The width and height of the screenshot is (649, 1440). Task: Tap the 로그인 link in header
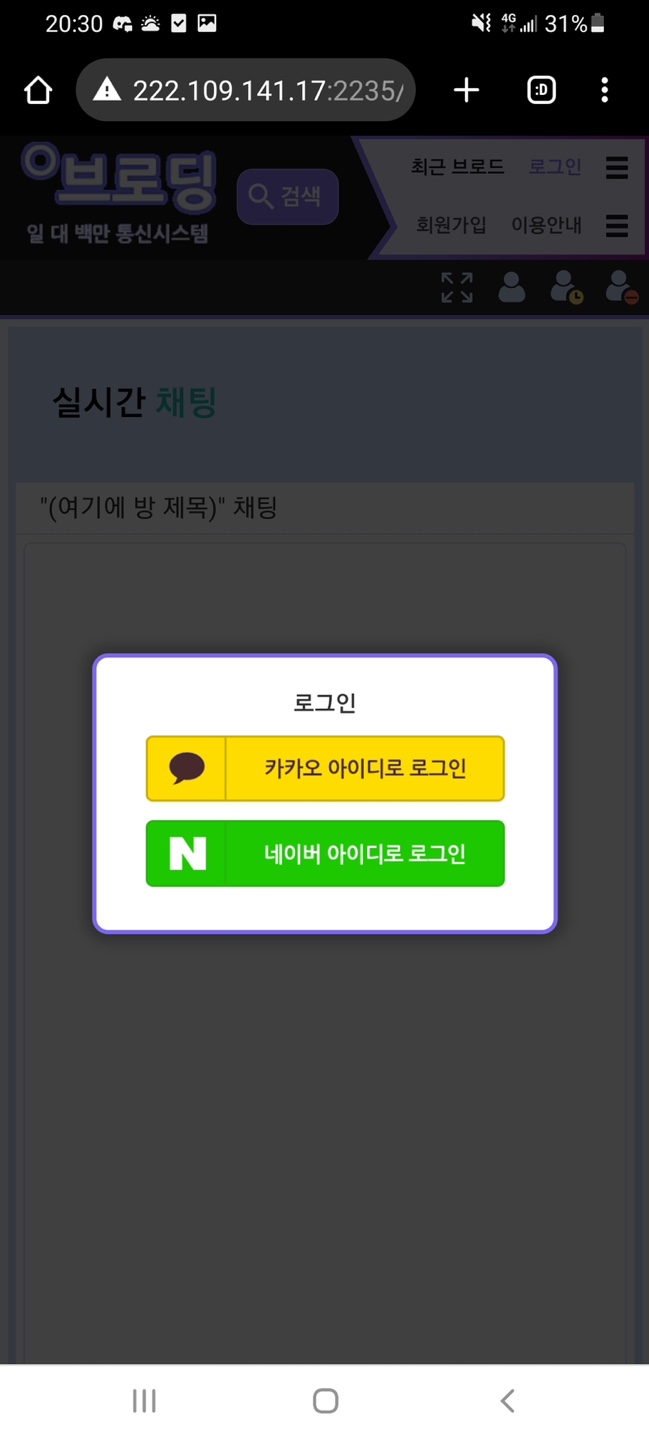click(x=555, y=167)
